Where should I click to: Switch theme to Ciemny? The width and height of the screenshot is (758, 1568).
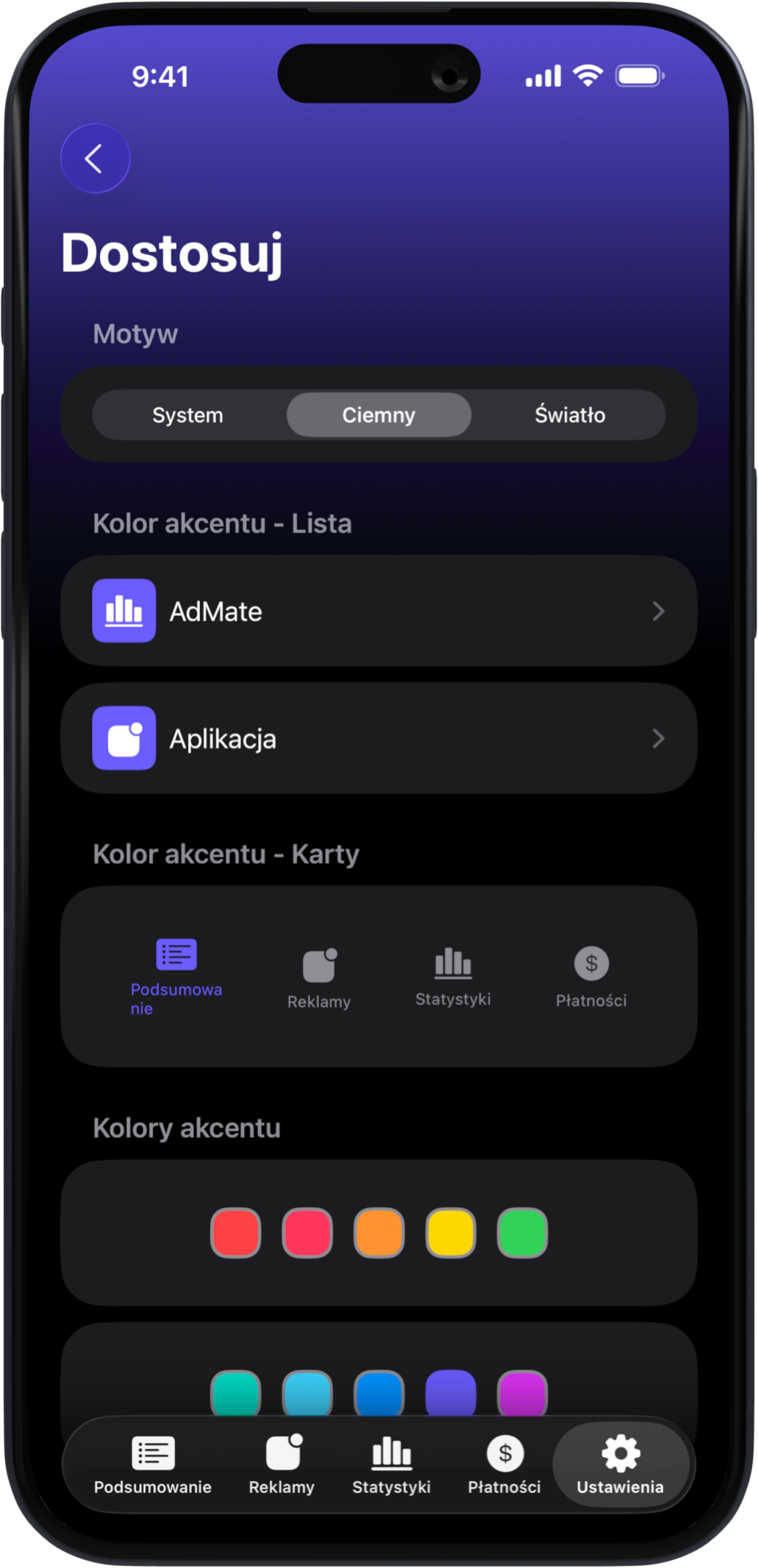[x=379, y=415]
